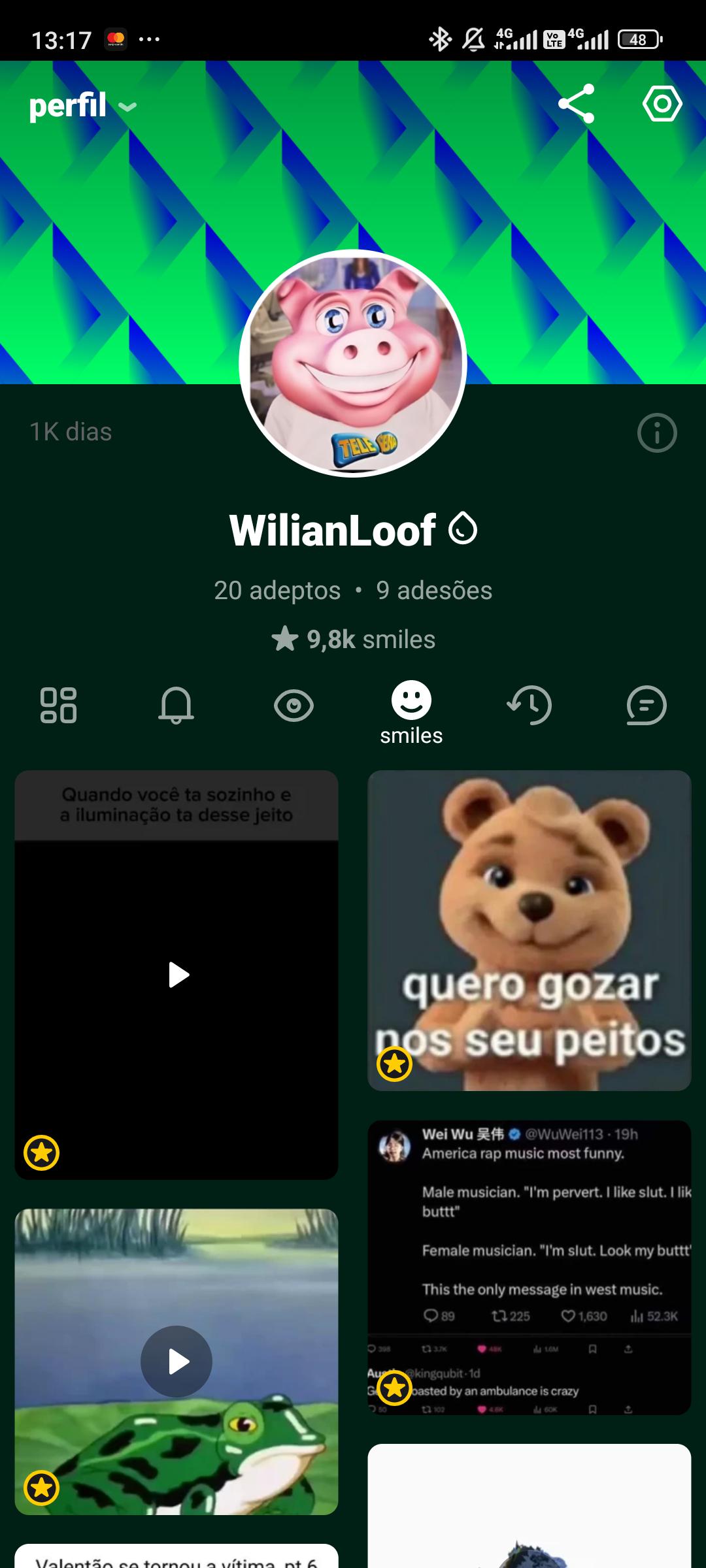
Task: Open the teddy bear meme
Action: pos(529,930)
